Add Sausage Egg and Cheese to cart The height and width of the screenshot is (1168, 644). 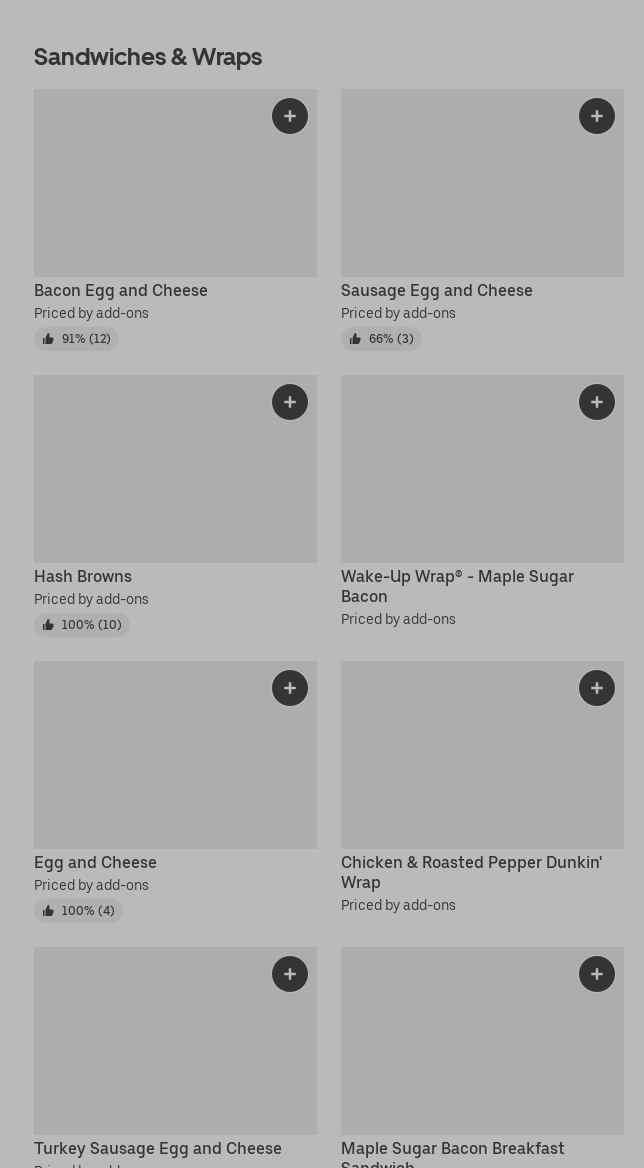597,116
